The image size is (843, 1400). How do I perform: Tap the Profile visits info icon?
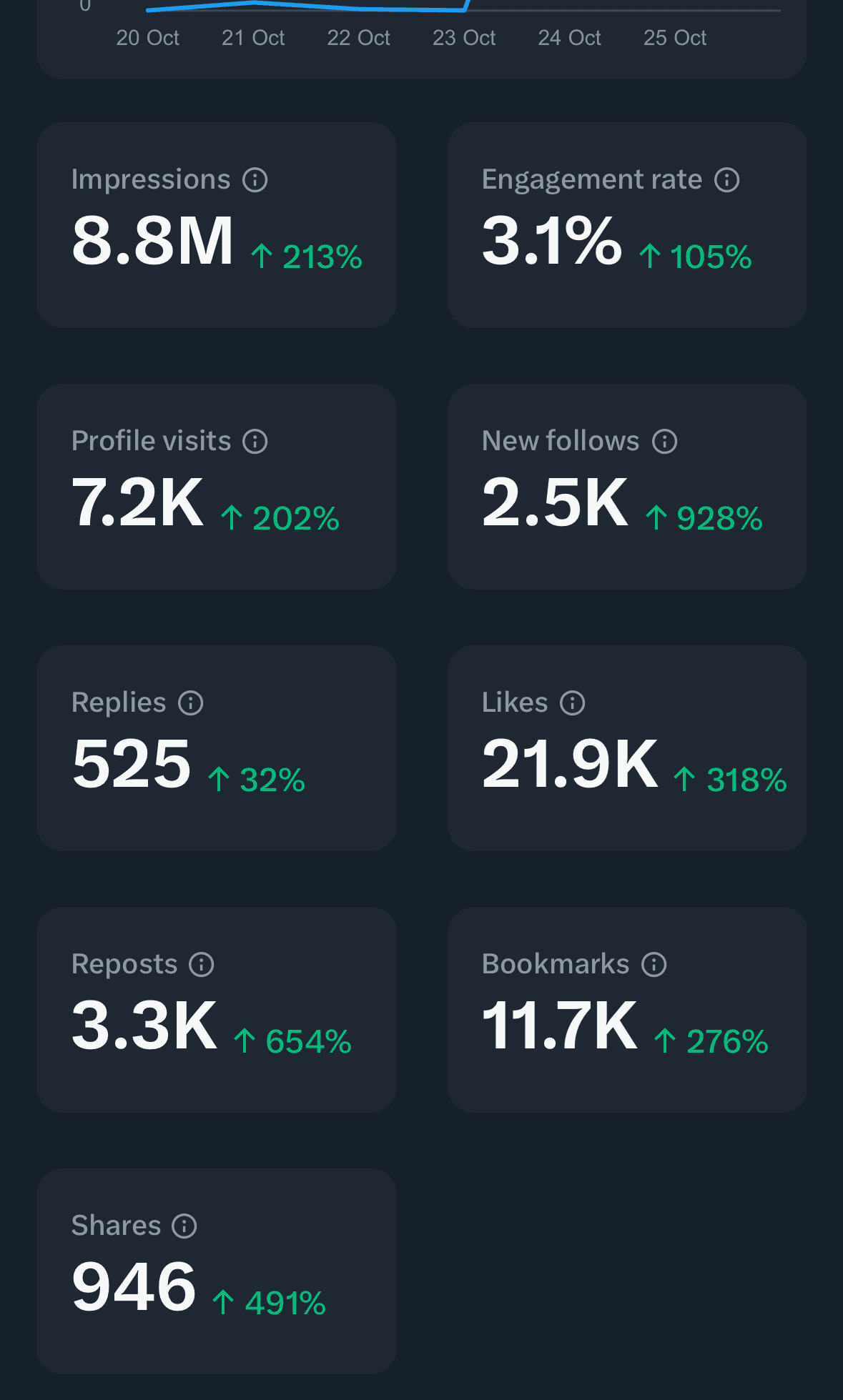point(255,442)
